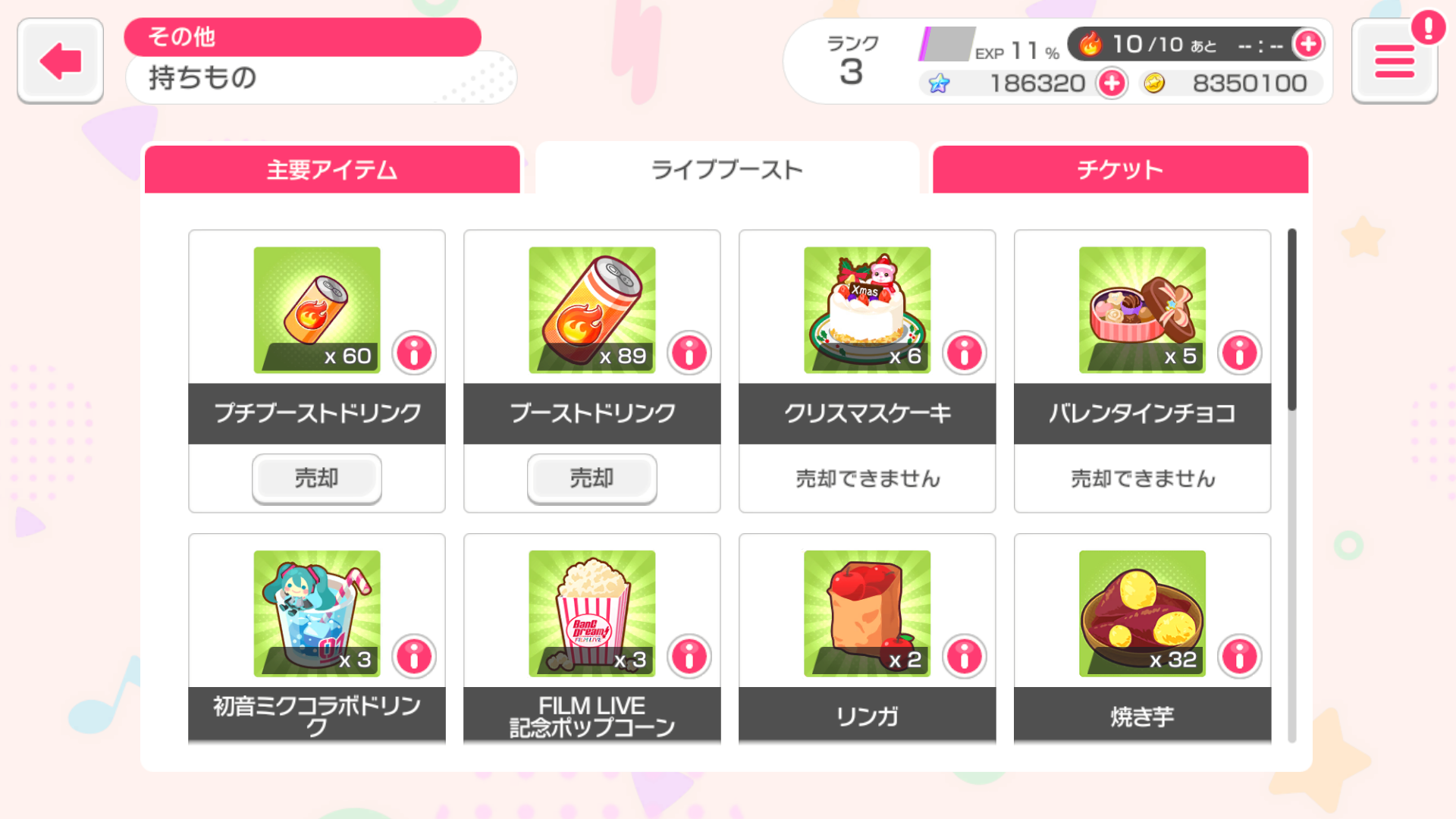The image size is (1456, 819).
Task: View info for ブーストドリンク
Action: tap(689, 353)
